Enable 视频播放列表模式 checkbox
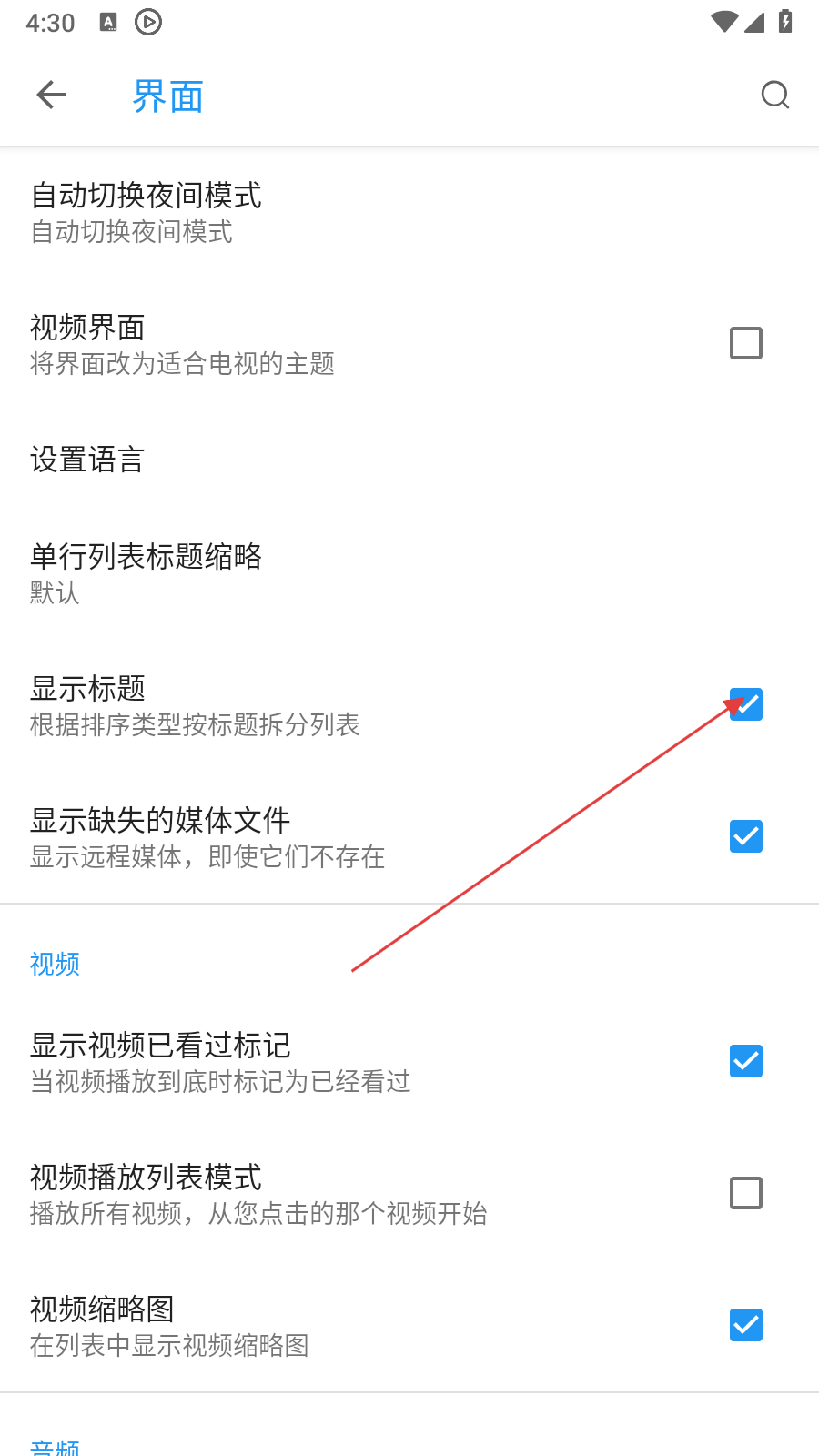This screenshot has height=1456, width=819. (745, 1193)
